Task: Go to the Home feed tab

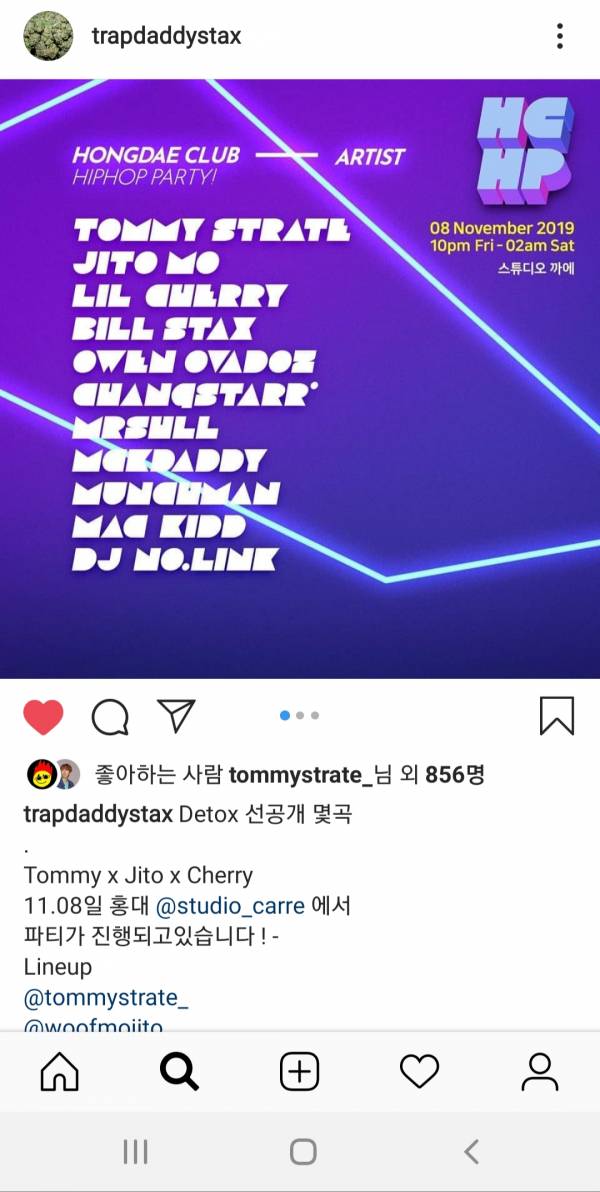Action: pyautogui.click(x=59, y=1072)
